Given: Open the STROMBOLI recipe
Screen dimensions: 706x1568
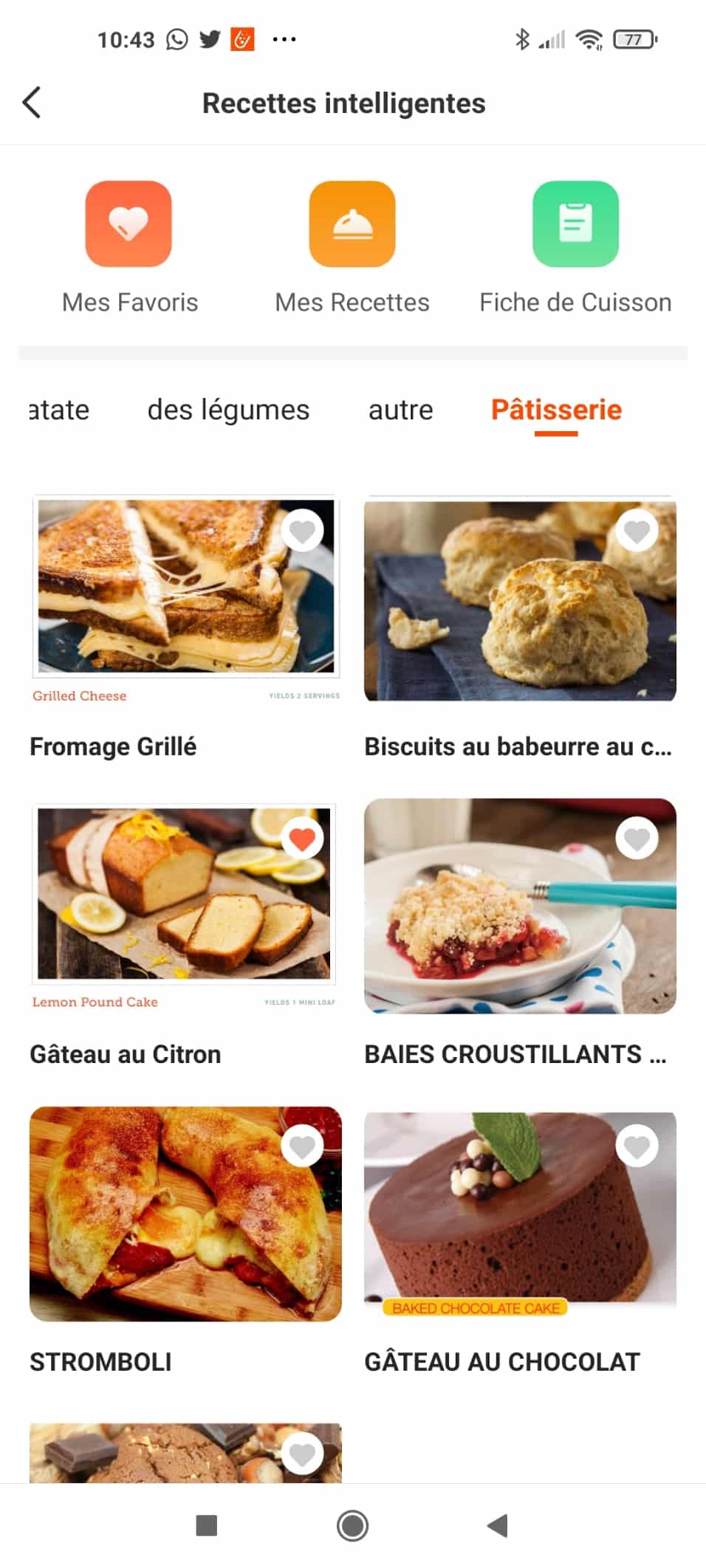Looking at the screenshot, I should (185, 1214).
